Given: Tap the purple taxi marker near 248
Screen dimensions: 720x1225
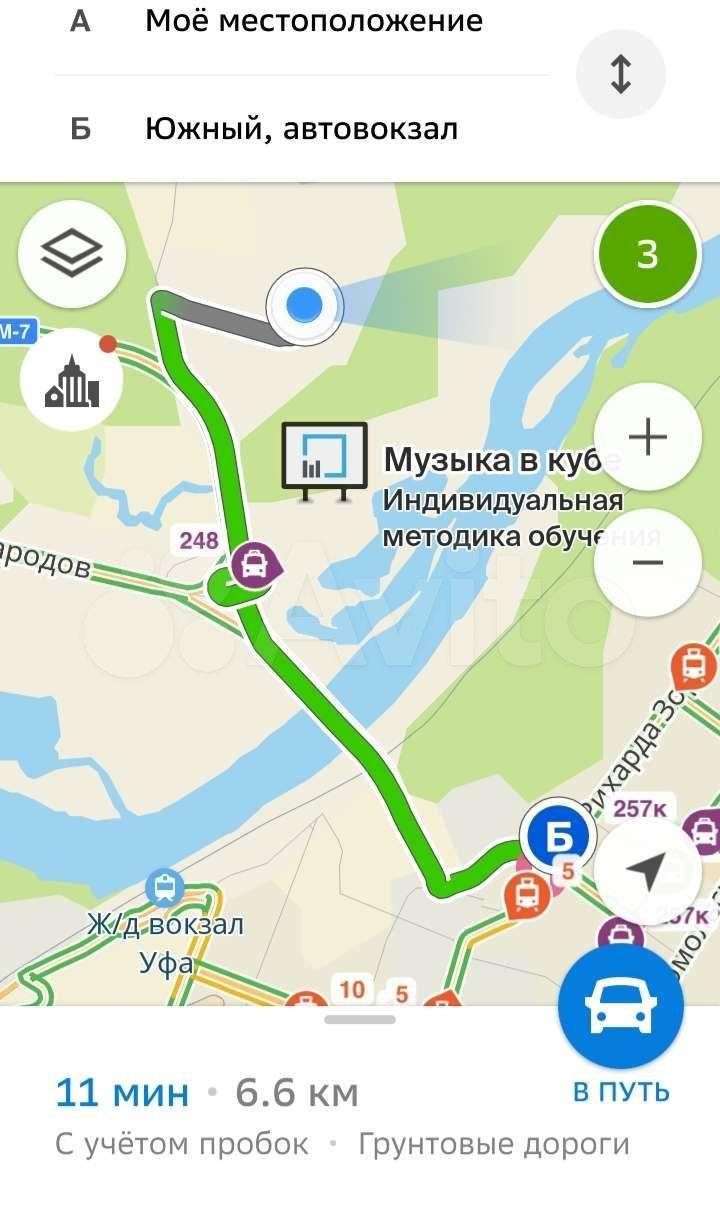Looking at the screenshot, I should (256, 566).
